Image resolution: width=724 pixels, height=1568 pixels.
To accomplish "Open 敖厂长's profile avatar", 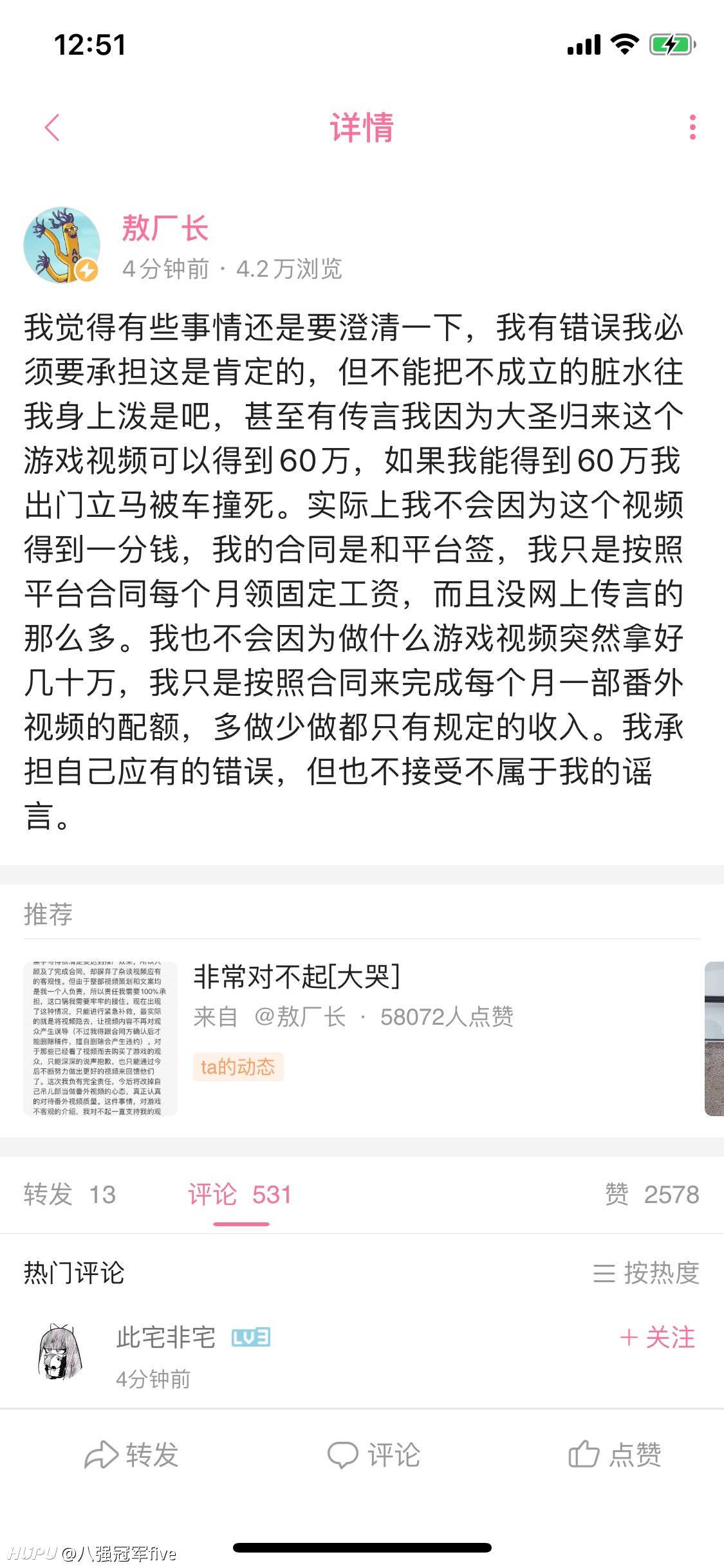I will (62, 245).
